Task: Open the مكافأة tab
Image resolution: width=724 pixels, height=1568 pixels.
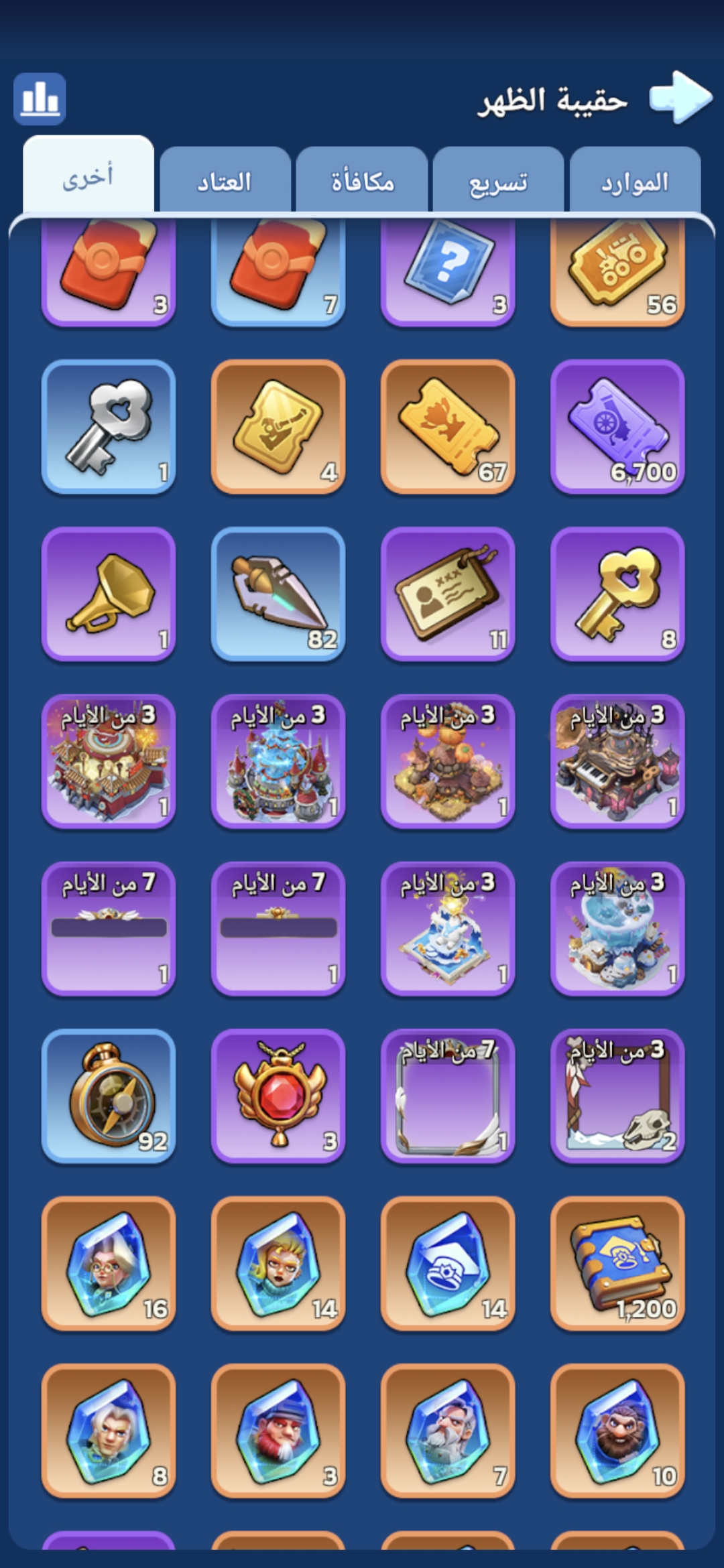Action: [362, 182]
